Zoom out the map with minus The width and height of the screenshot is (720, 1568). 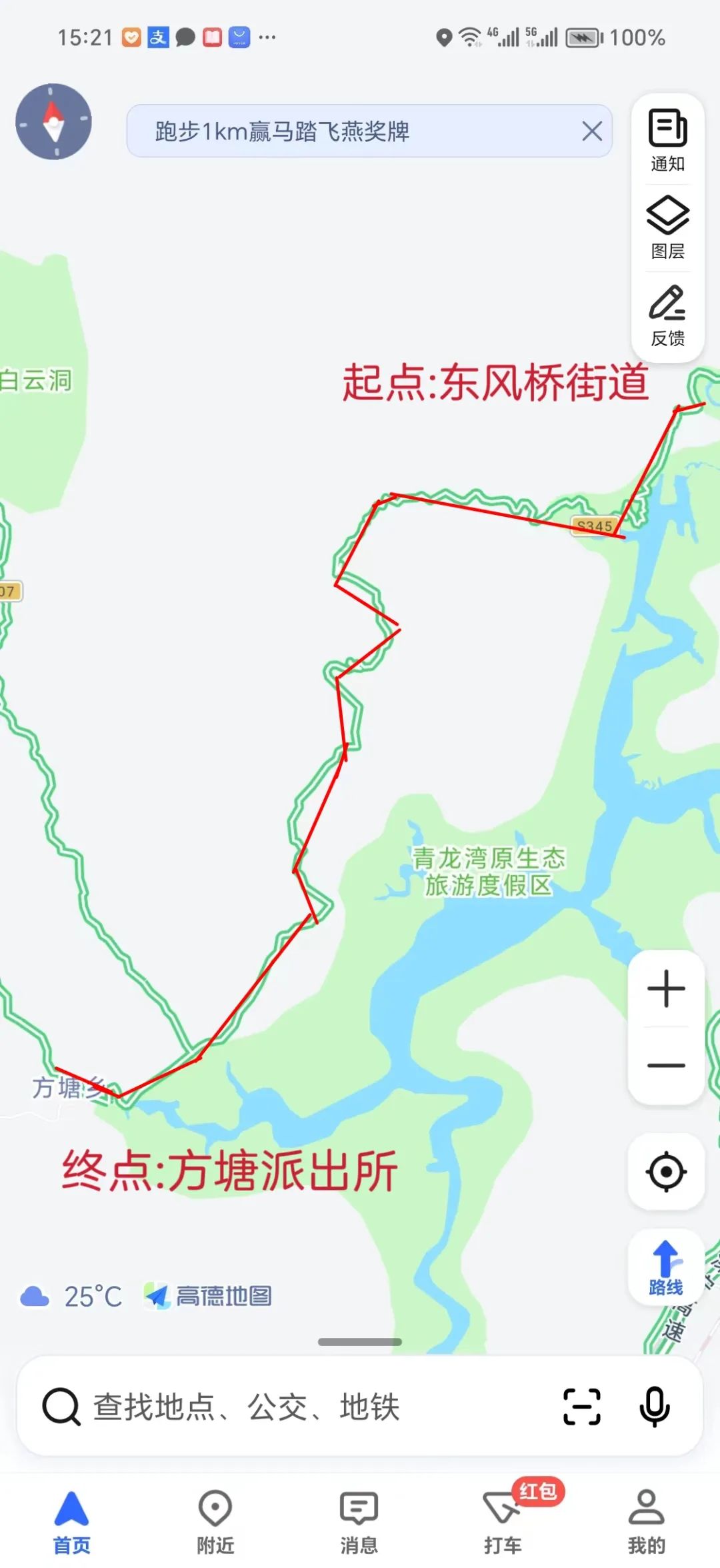click(666, 1065)
